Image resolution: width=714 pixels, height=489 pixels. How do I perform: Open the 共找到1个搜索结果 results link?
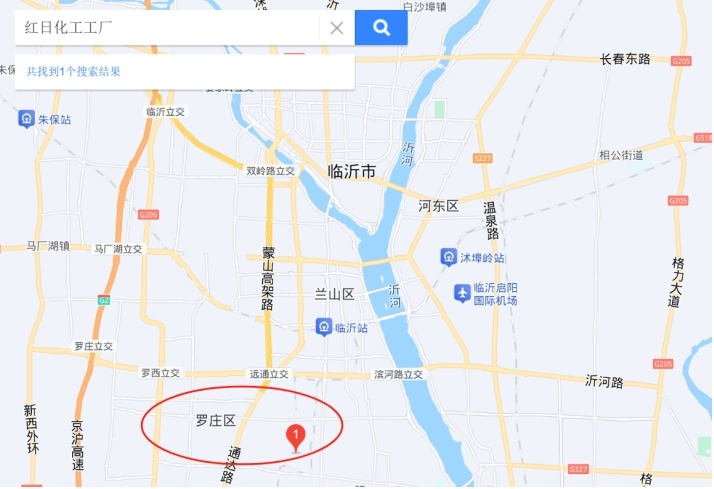(74, 72)
